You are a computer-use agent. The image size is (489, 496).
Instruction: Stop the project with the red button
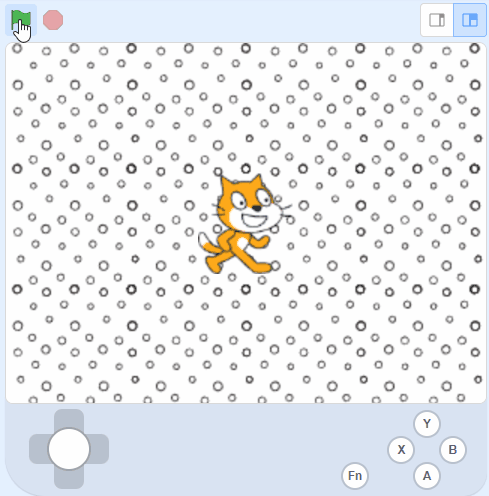(53, 20)
